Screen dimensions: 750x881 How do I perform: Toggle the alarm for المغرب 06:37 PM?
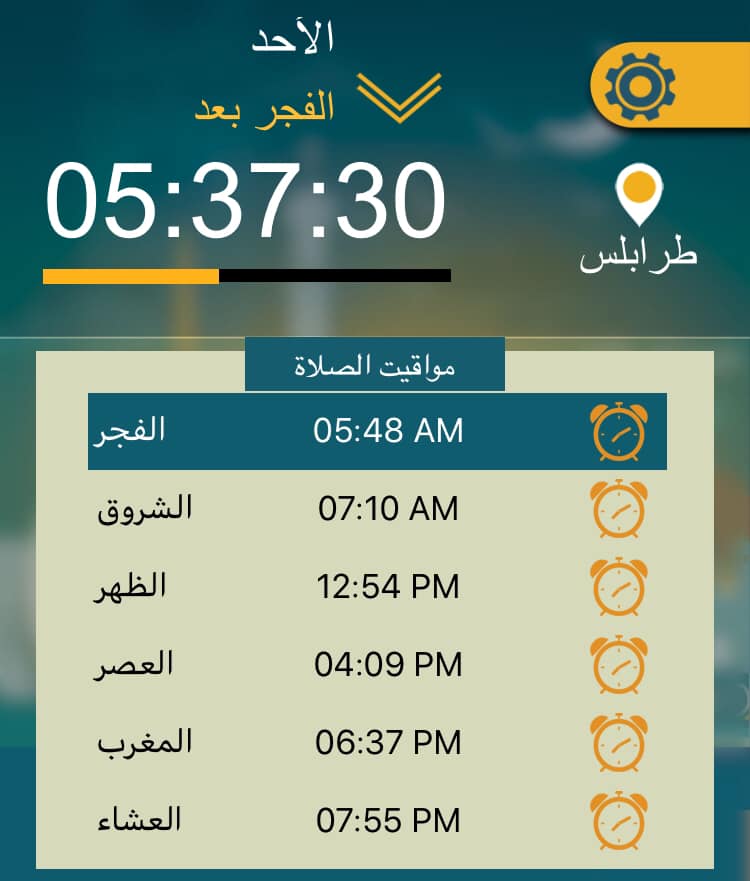click(x=619, y=743)
